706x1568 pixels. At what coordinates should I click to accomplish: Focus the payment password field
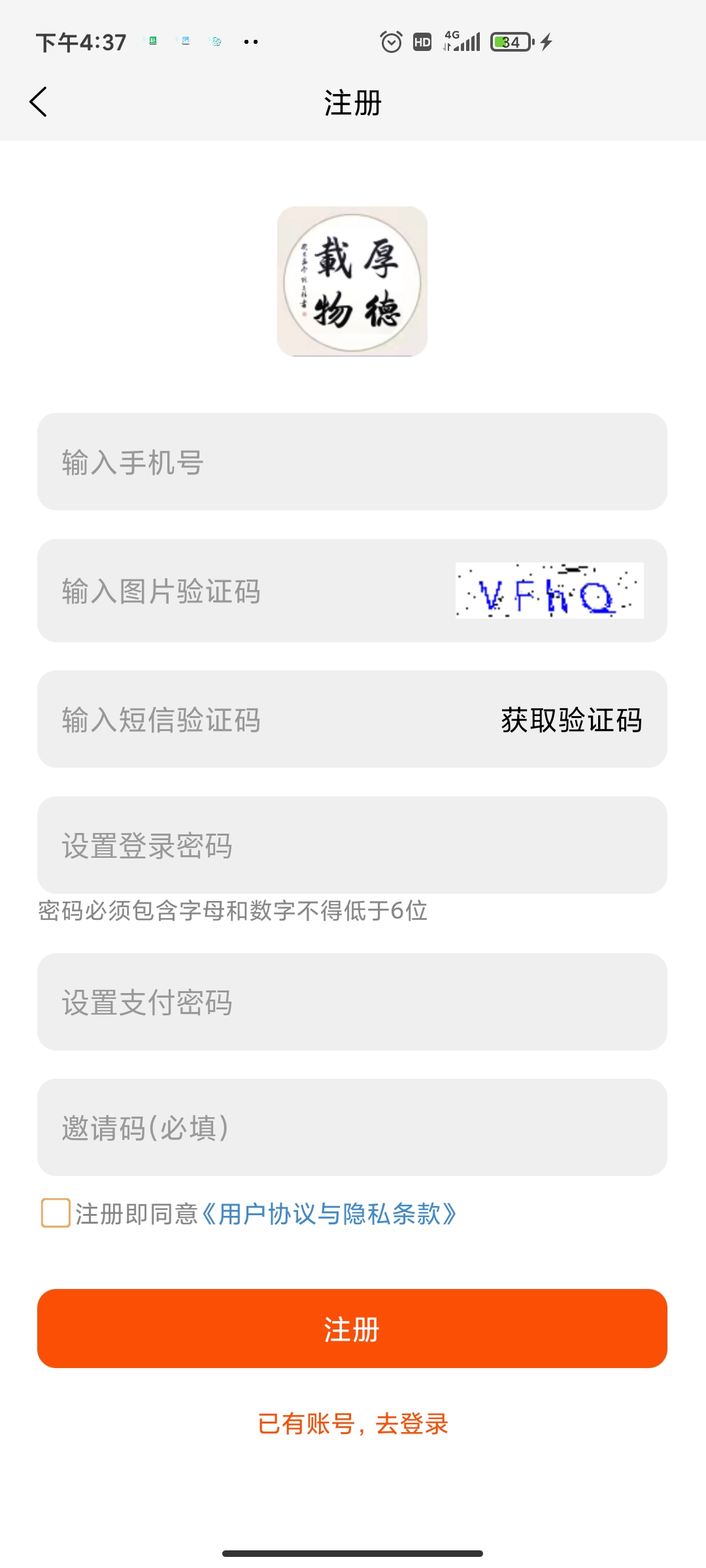coord(352,1002)
